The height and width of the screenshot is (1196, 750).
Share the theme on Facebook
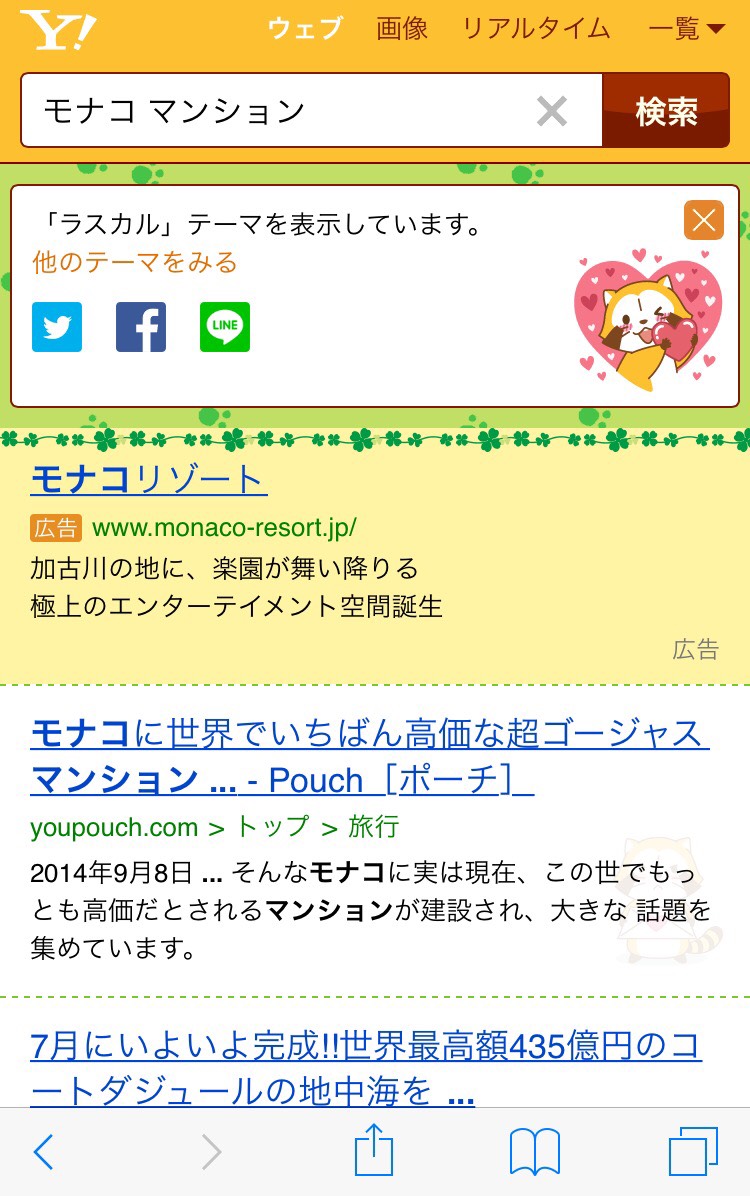coord(141,327)
